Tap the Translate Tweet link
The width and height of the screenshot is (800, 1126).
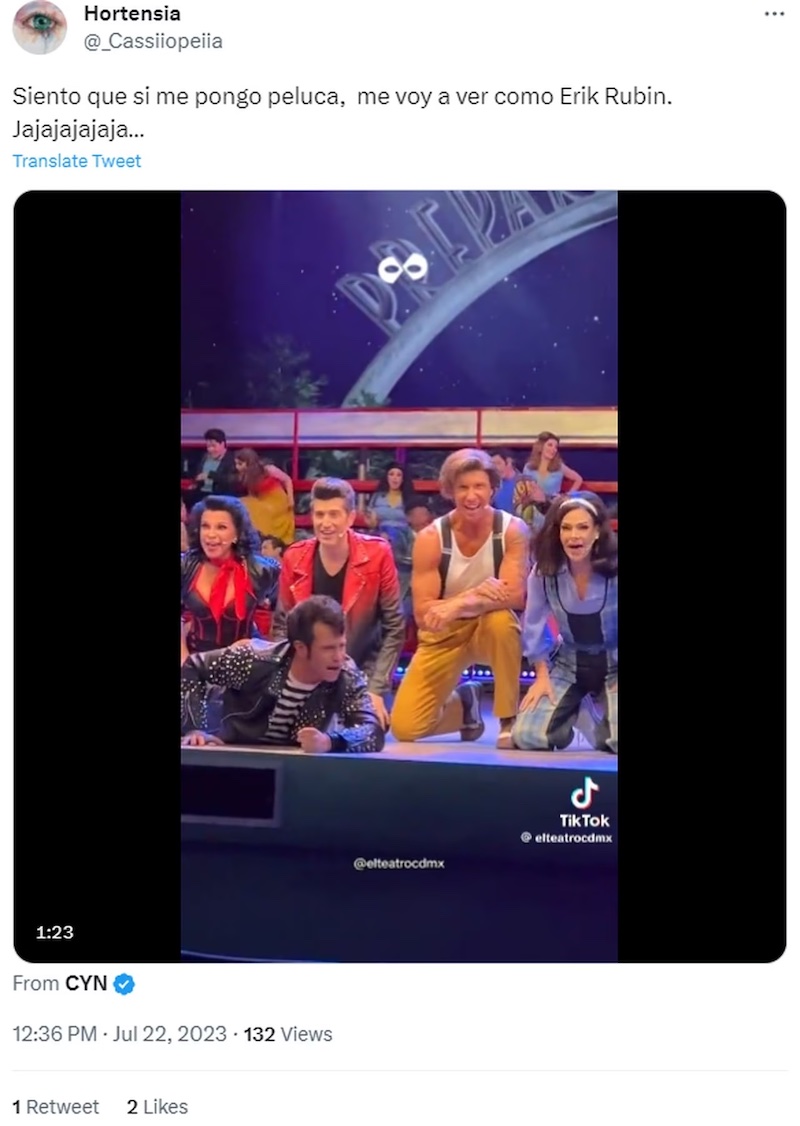coord(77,161)
